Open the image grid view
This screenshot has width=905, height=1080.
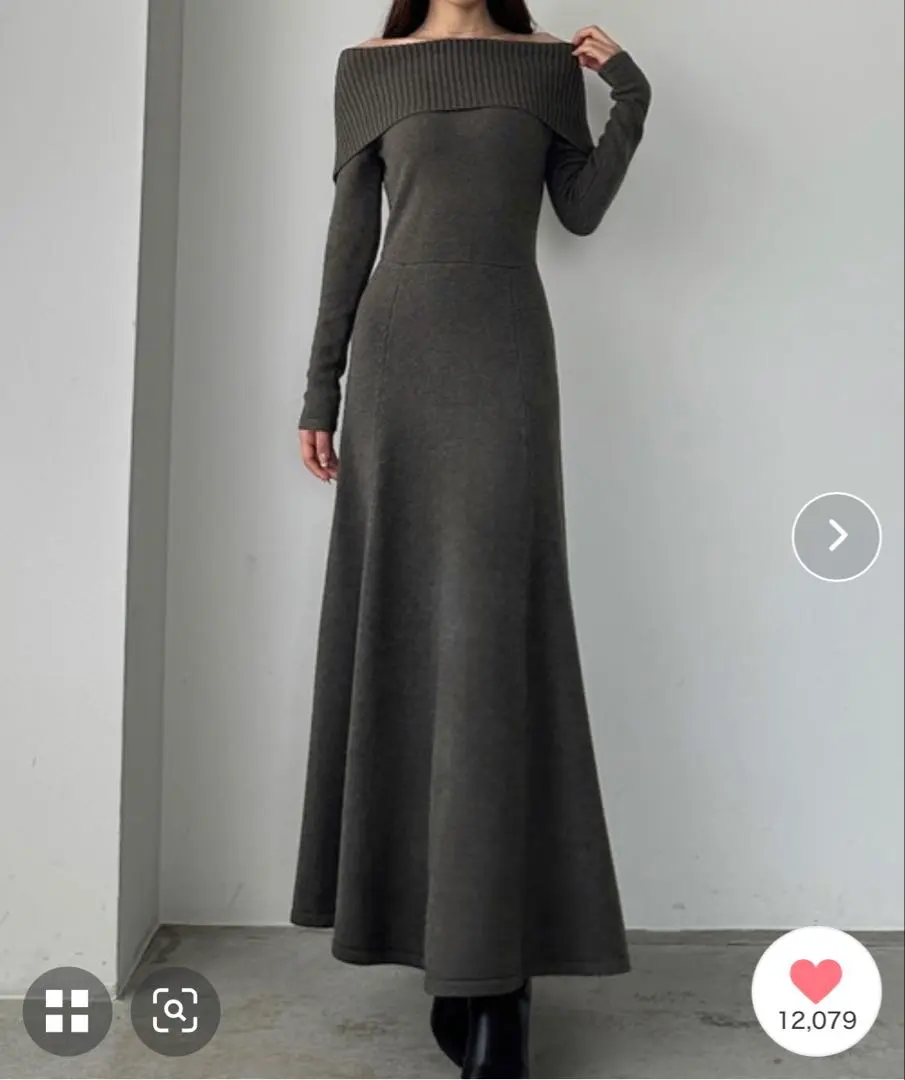coord(67,1011)
